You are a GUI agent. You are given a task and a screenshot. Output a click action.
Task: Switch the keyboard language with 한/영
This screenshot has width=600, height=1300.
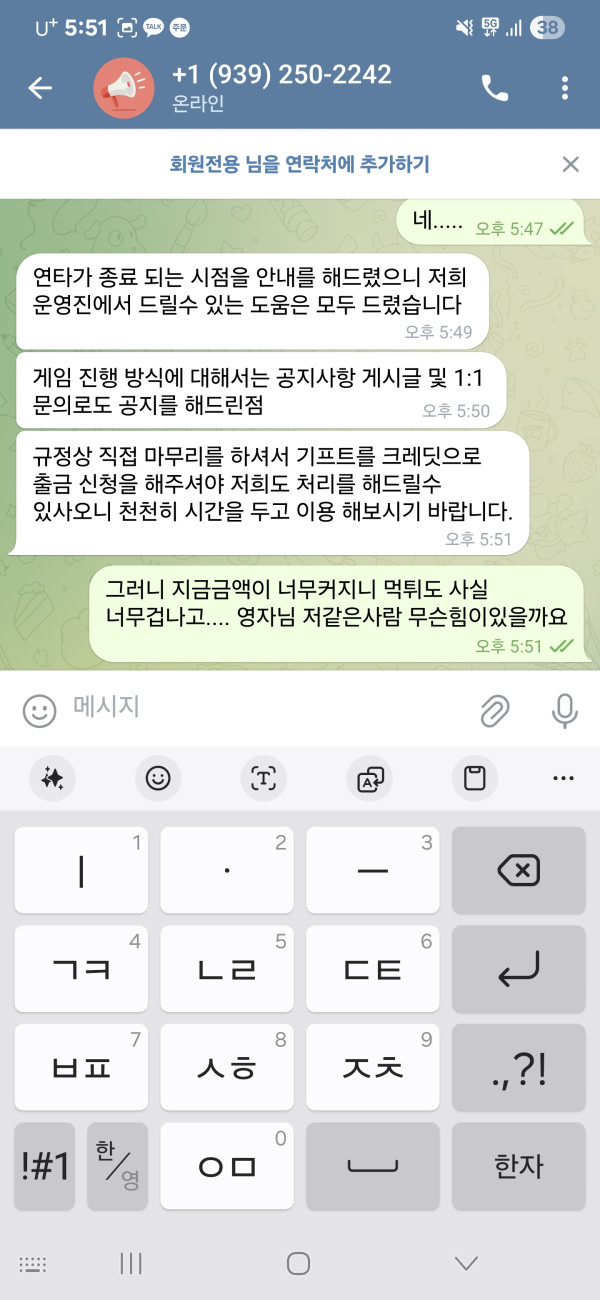coord(117,1166)
